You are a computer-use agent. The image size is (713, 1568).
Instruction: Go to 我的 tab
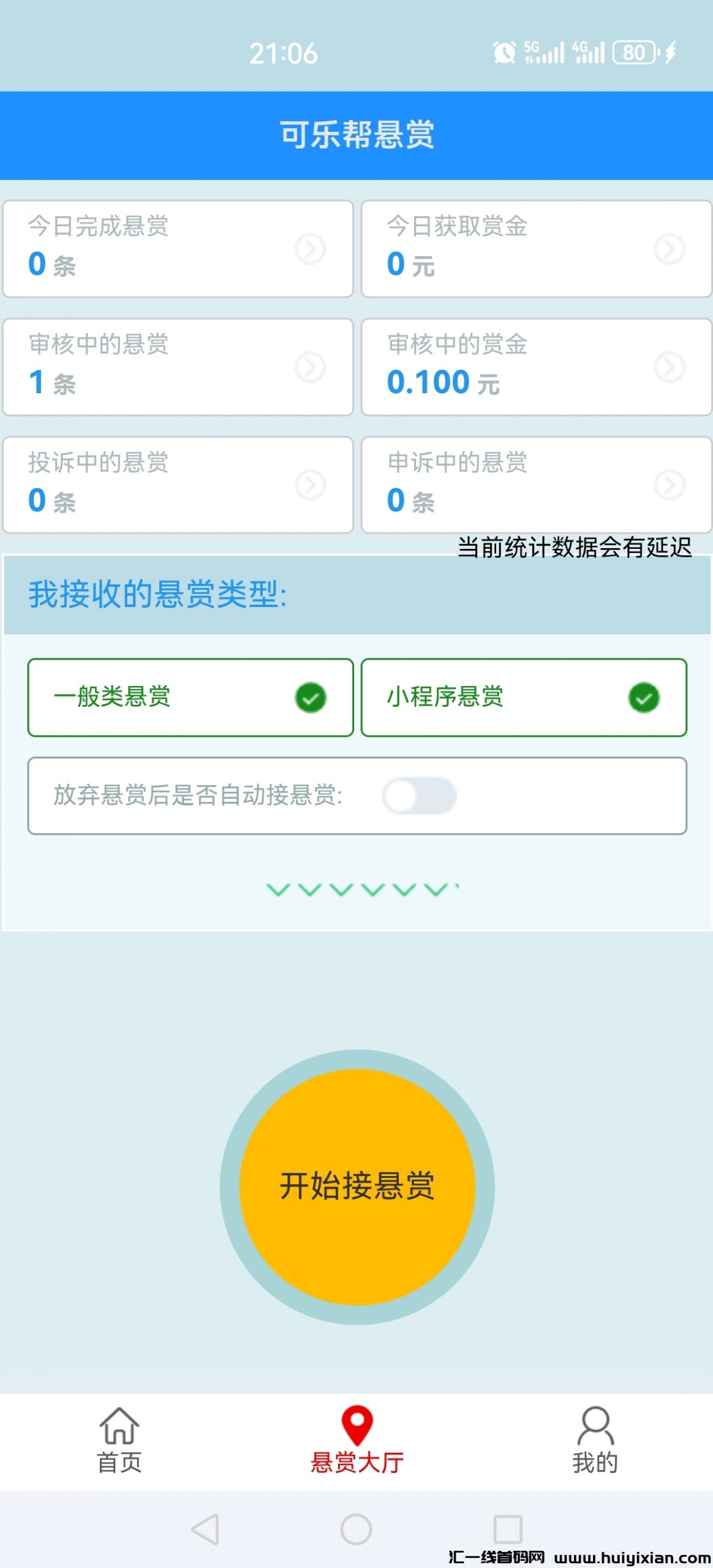595,1441
